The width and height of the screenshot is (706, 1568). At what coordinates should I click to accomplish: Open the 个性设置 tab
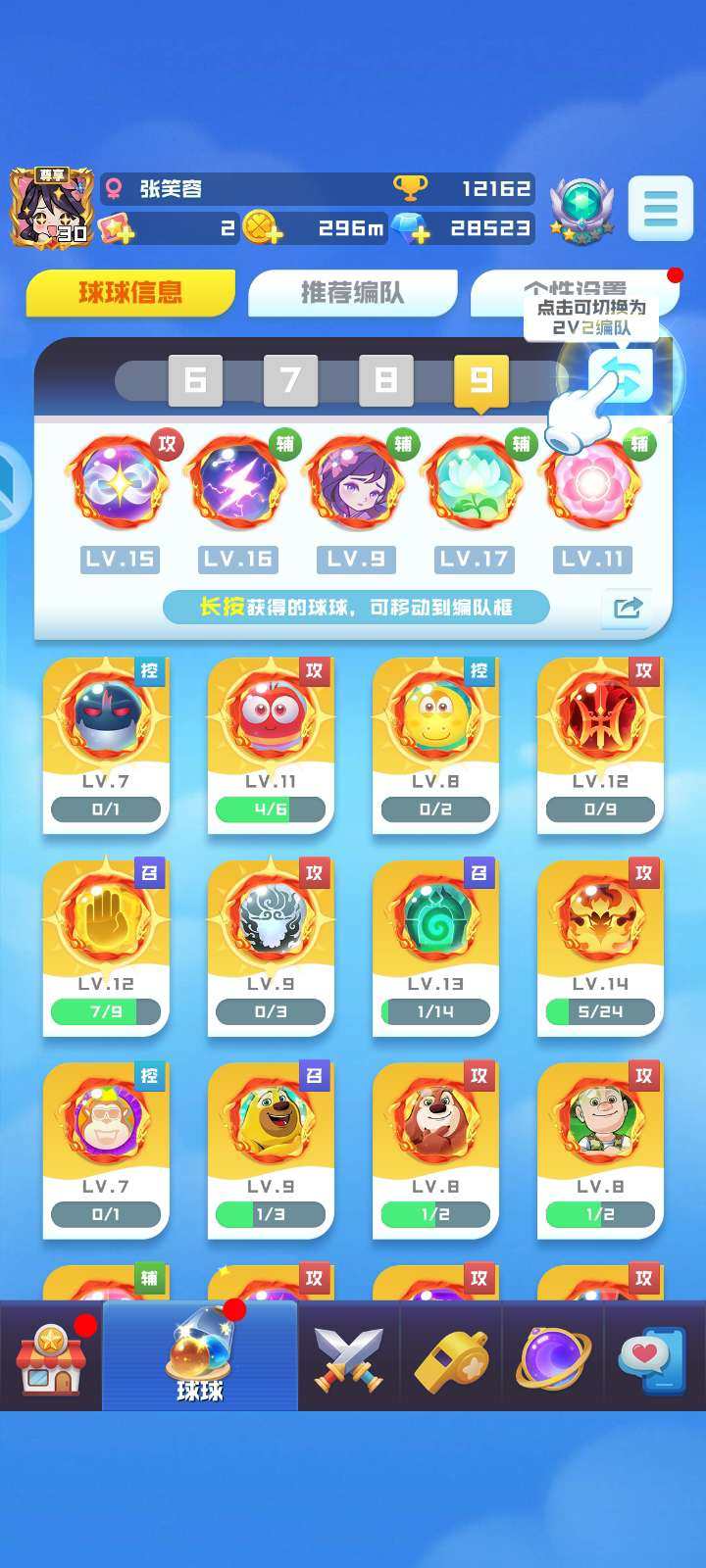(x=574, y=291)
